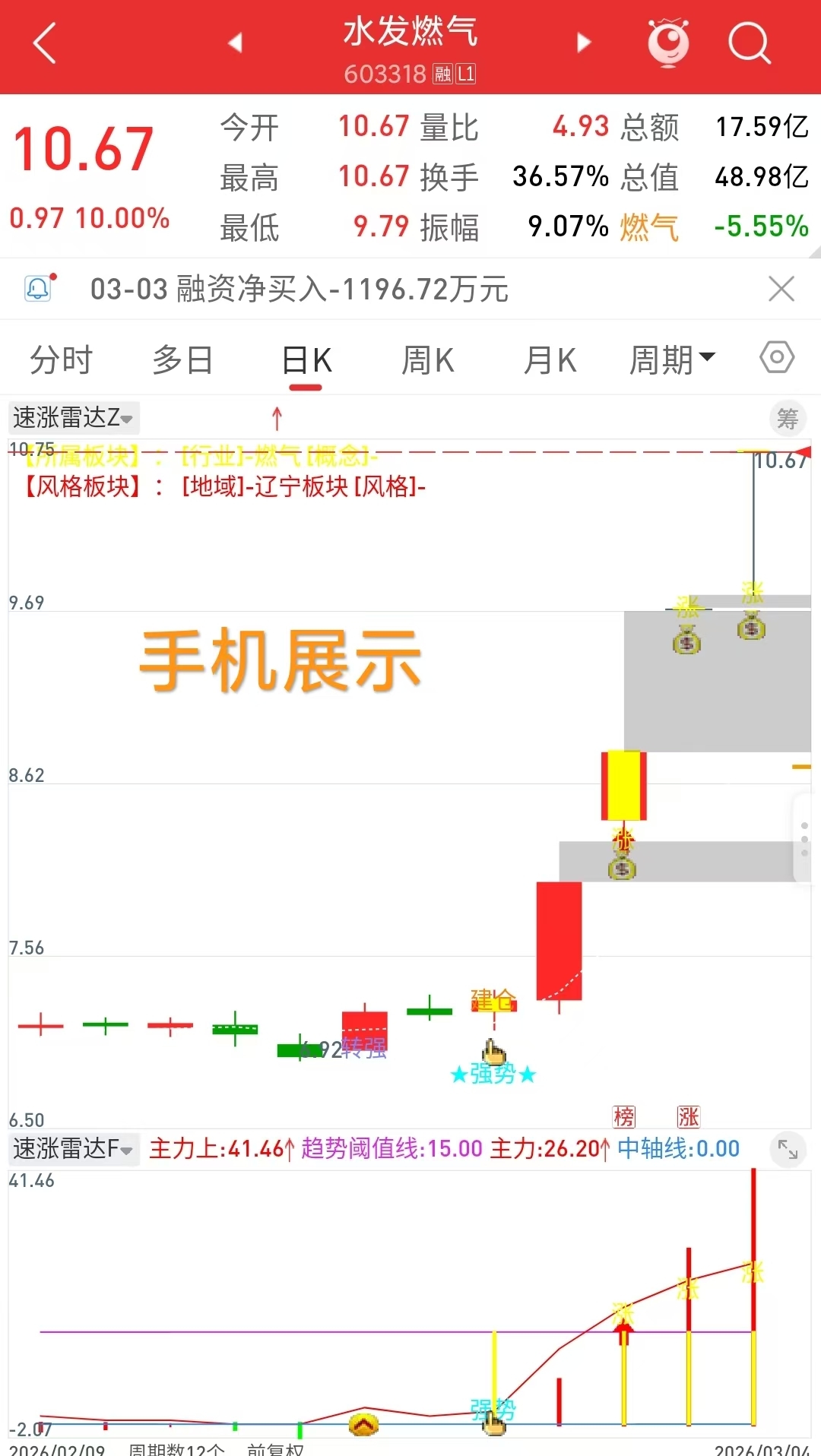The image size is (821, 1456).
Task: Switch to the 多日 chart tab
Action: (x=182, y=360)
